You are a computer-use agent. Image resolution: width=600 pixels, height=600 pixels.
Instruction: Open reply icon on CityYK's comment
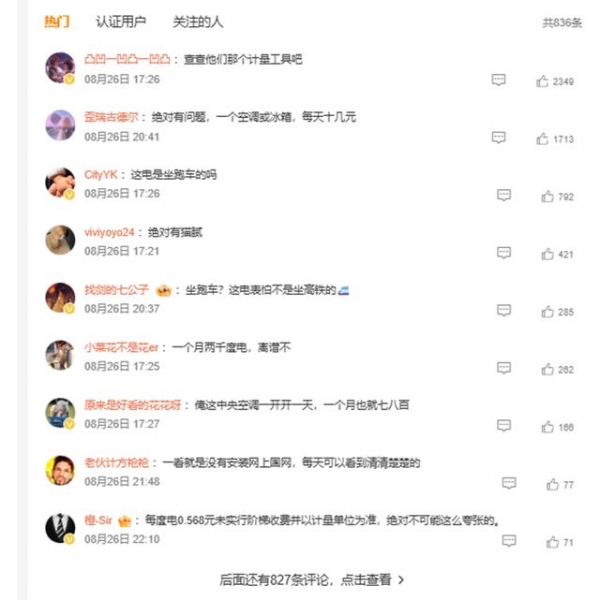[504, 196]
